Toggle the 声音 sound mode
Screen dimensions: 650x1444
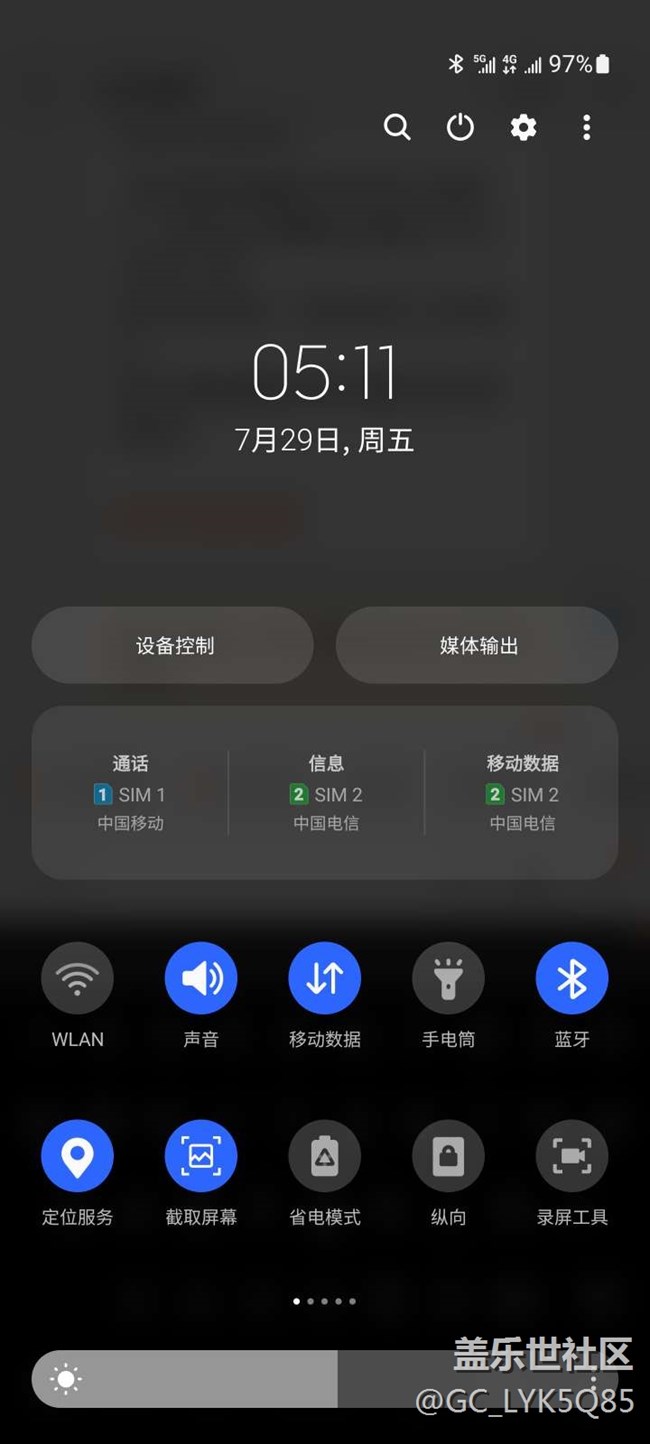pyautogui.click(x=201, y=978)
